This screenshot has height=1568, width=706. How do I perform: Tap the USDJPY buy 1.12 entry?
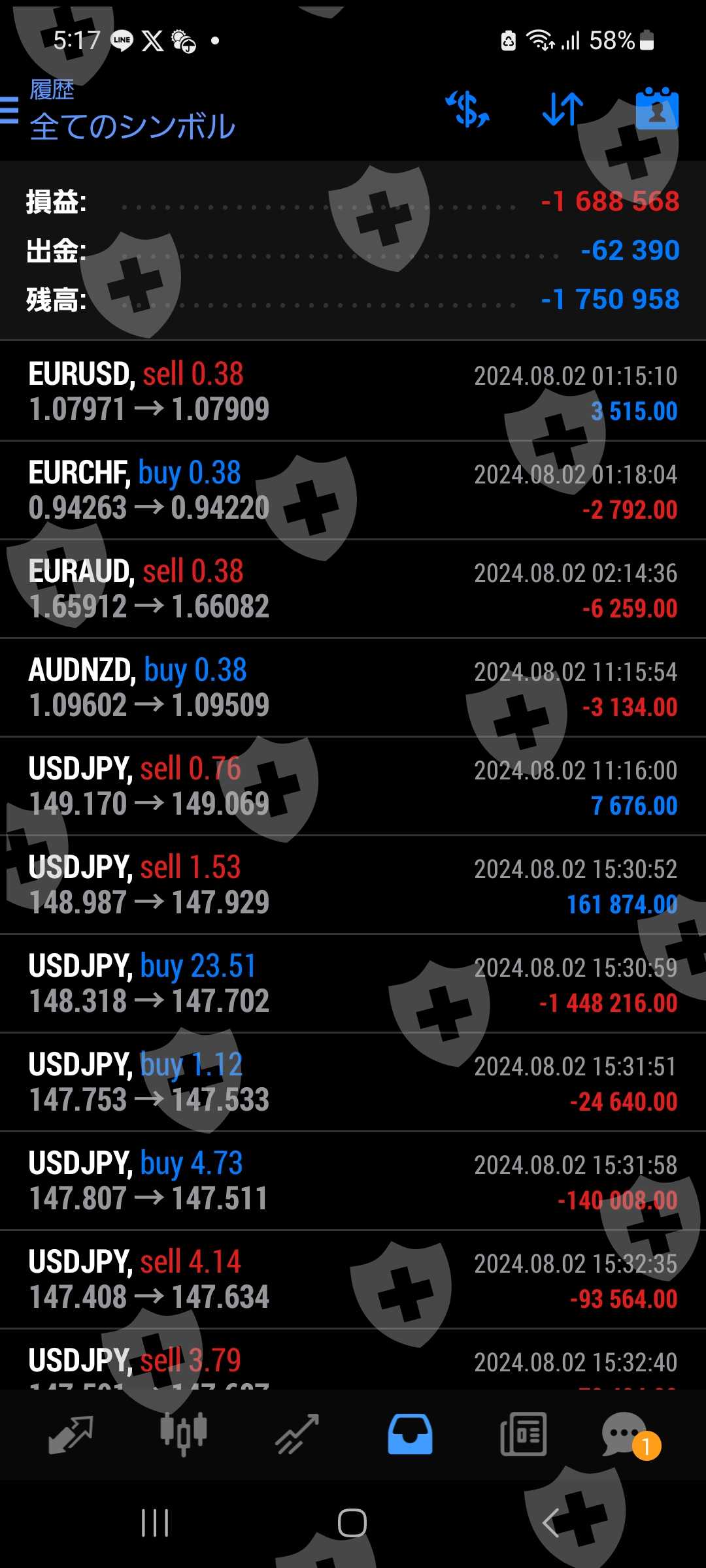(353, 1082)
